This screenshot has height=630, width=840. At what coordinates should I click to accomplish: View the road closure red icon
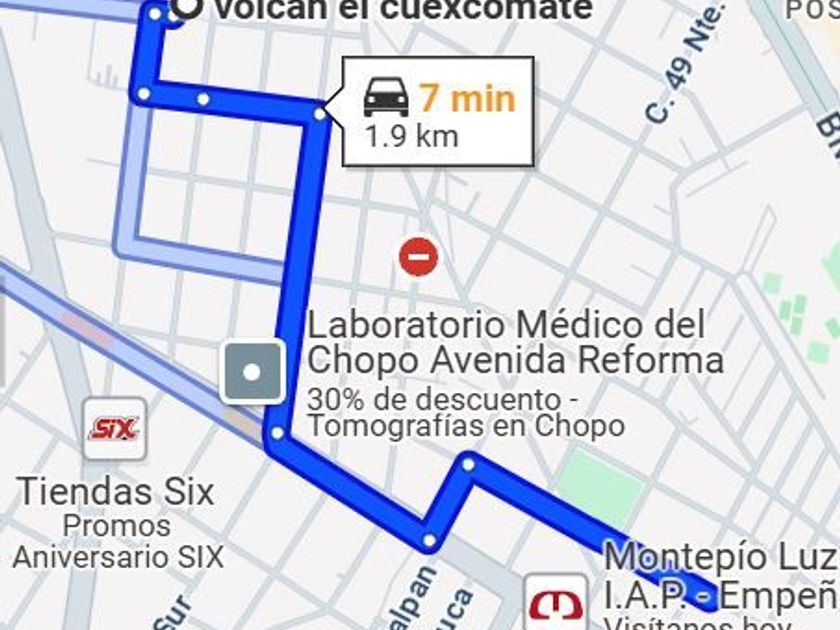(x=418, y=257)
